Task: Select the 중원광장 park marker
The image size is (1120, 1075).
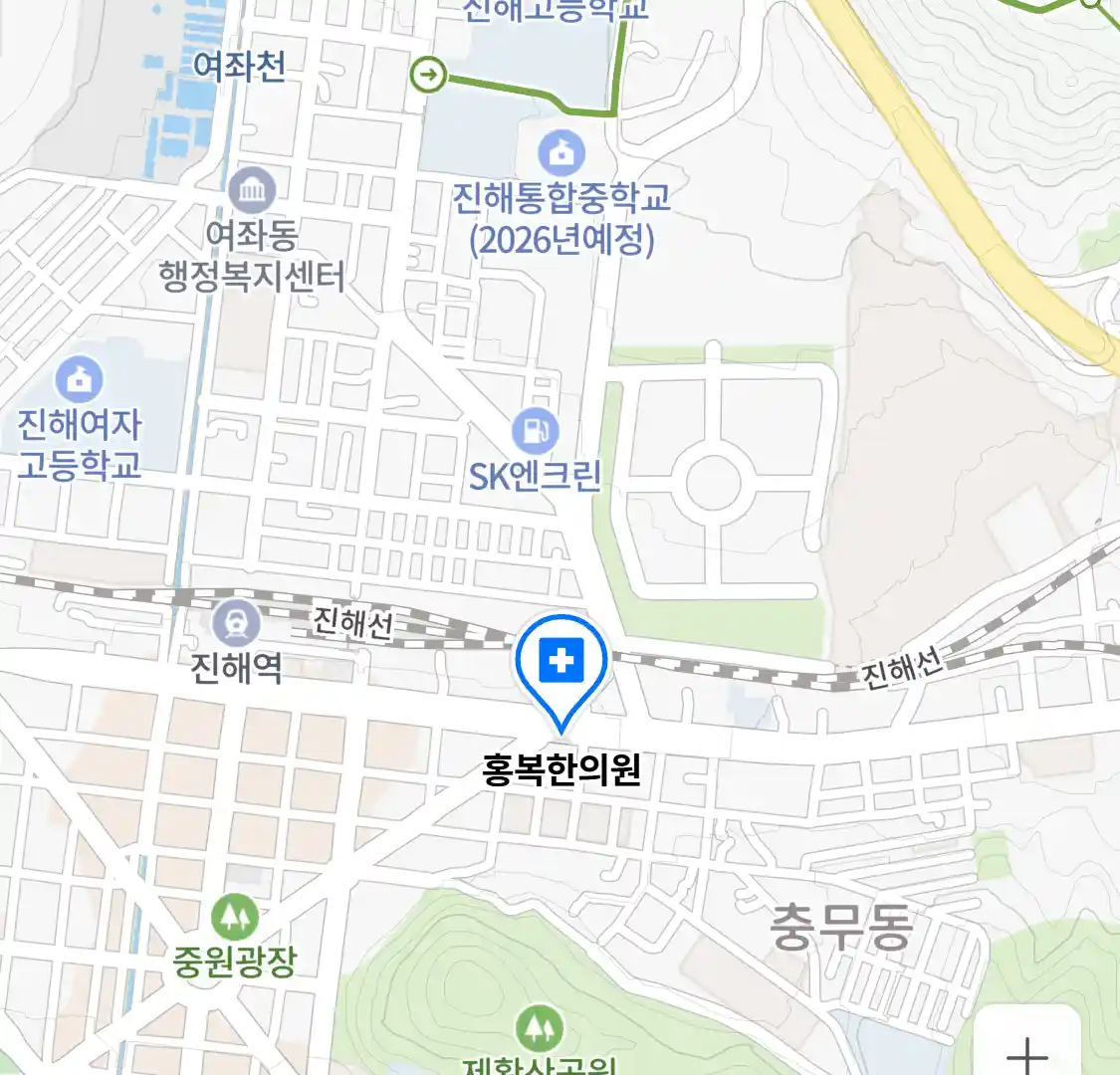Action: [235, 917]
